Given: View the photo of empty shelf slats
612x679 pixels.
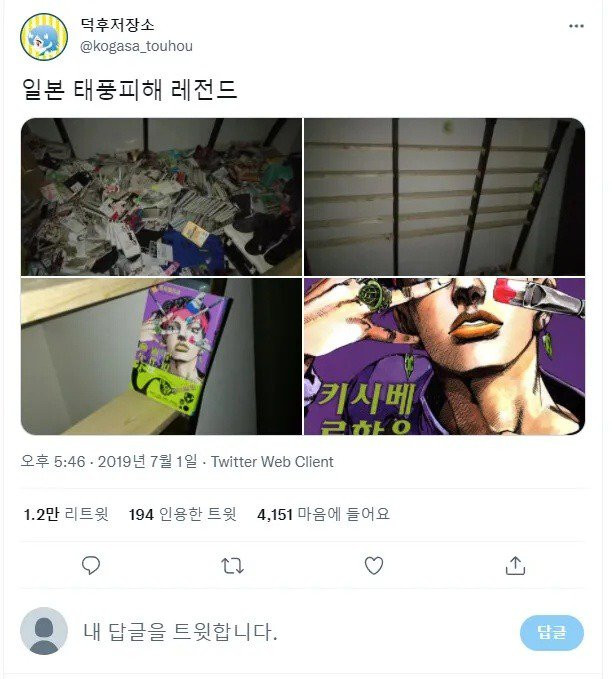Looking at the screenshot, I should pyautogui.click(x=444, y=196).
